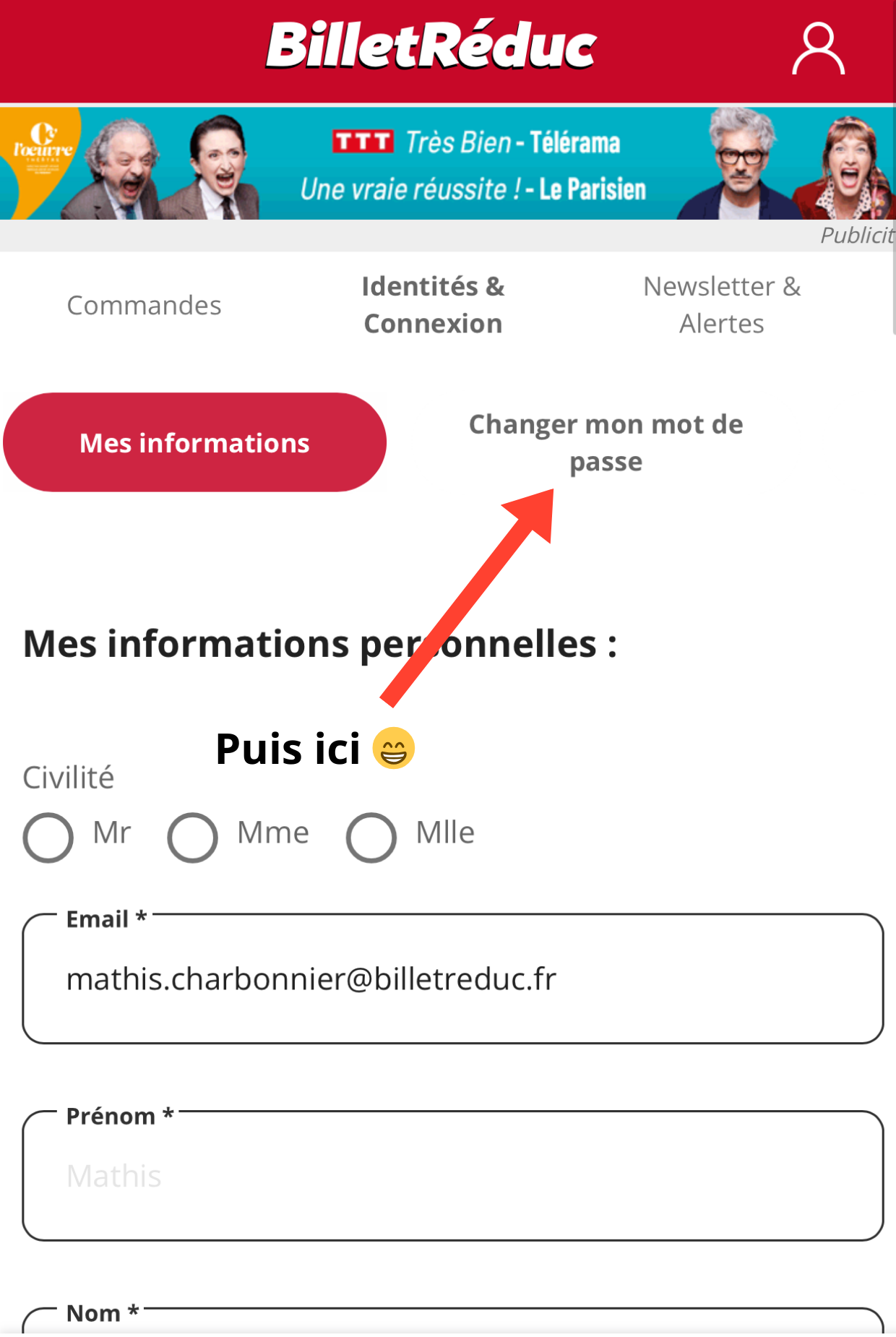
Task: Select the Identités & Connexion tab
Action: pos(433,305)
